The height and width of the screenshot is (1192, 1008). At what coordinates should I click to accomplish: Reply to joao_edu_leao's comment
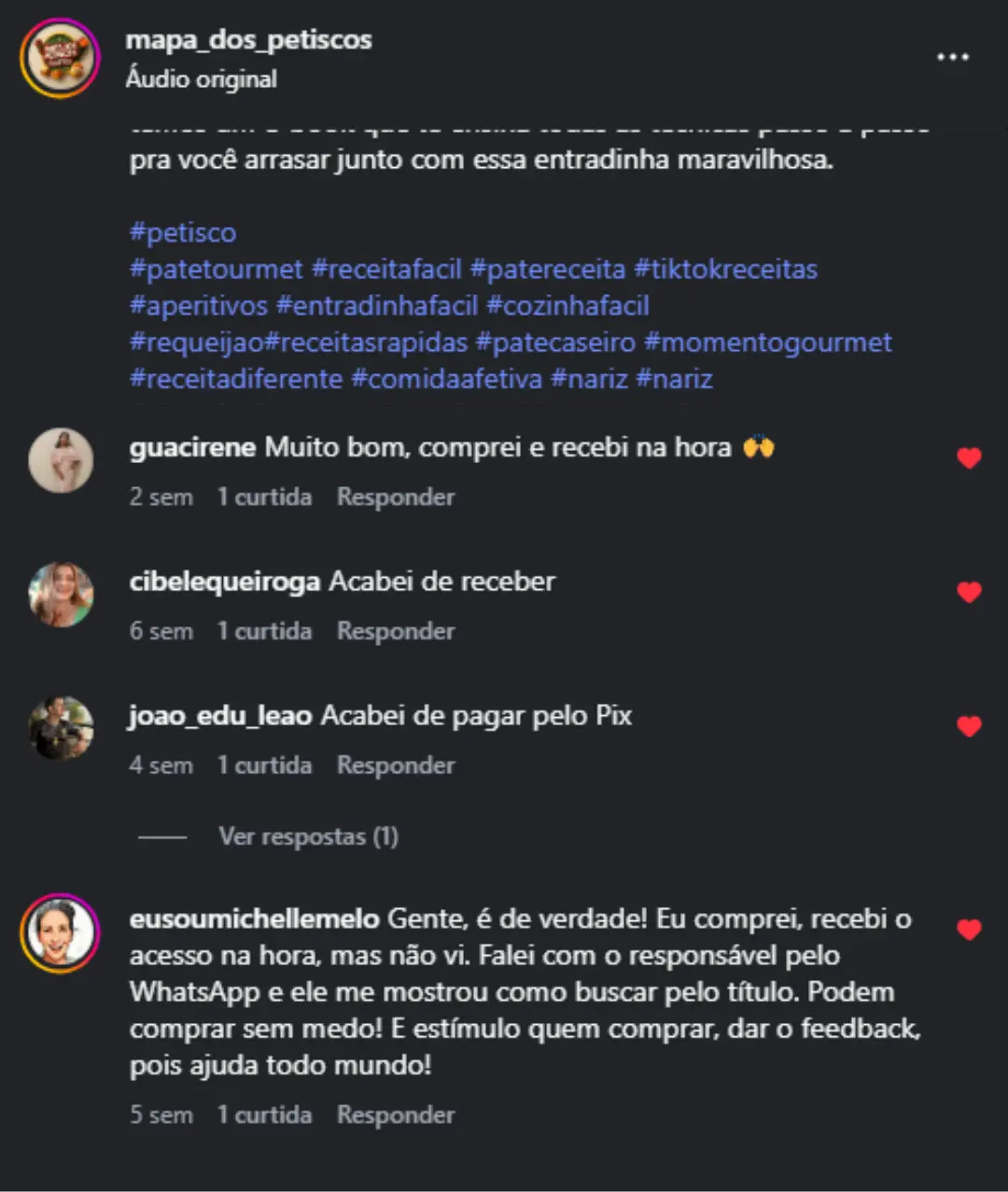tap(396, 765)
